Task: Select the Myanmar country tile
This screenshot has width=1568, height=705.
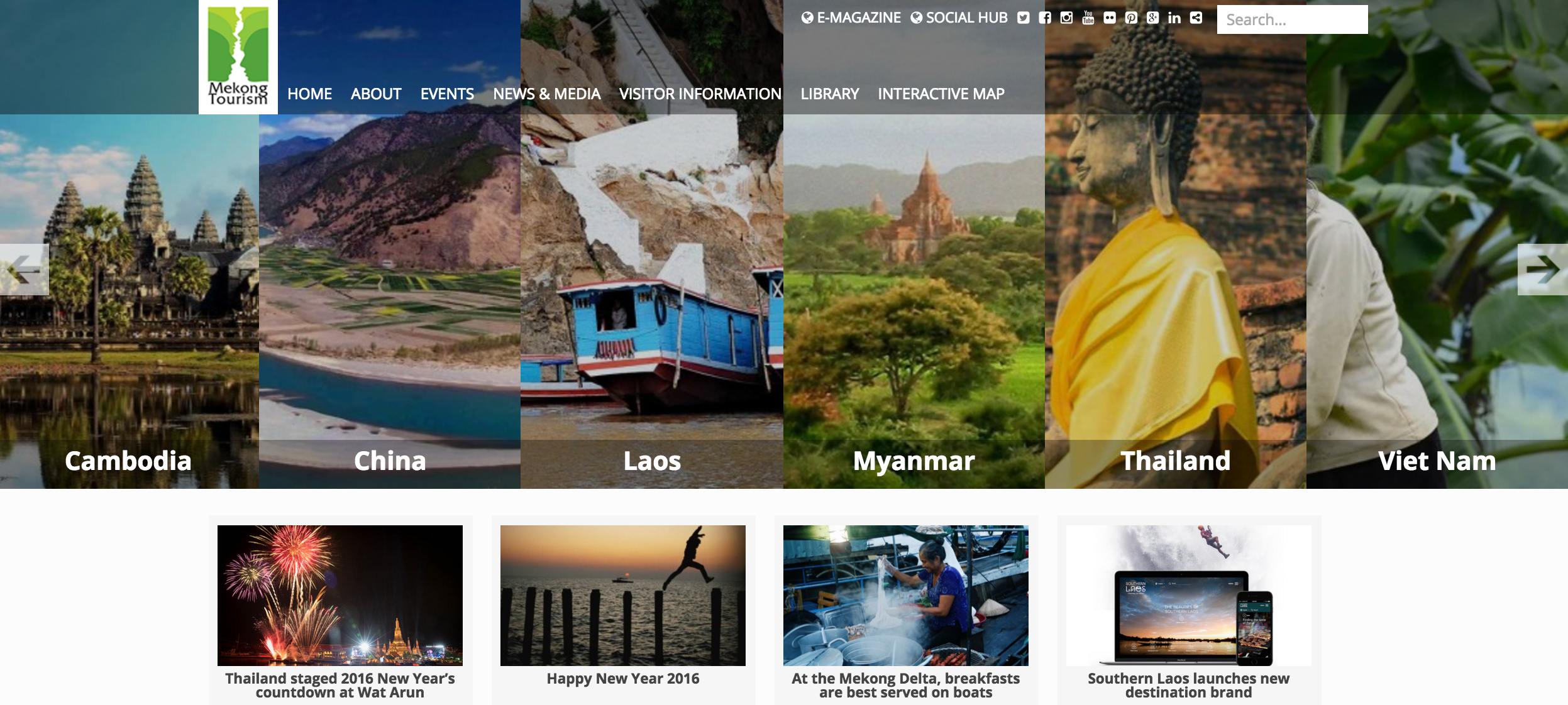Action: tap(914, 302)
